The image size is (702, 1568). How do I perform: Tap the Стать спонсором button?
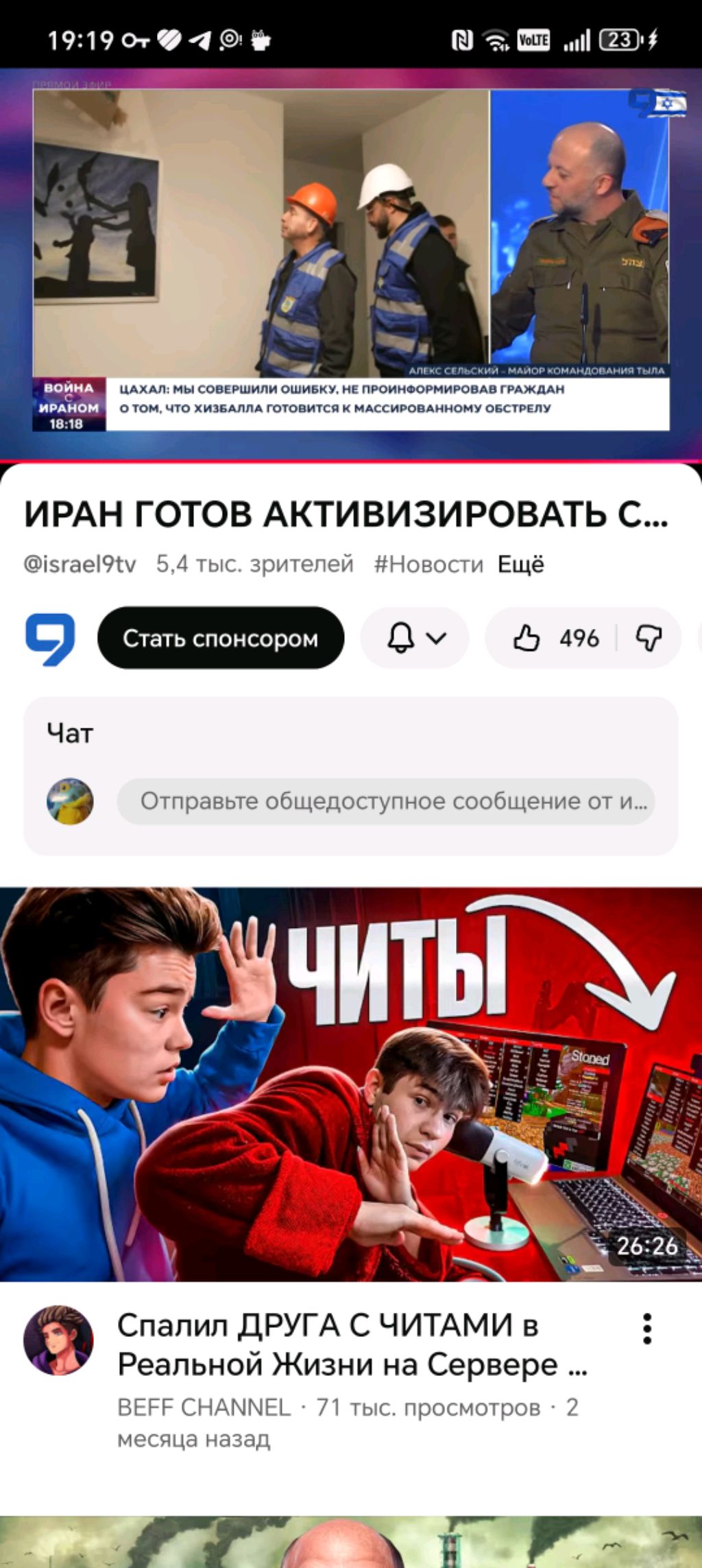pos(221,639)
